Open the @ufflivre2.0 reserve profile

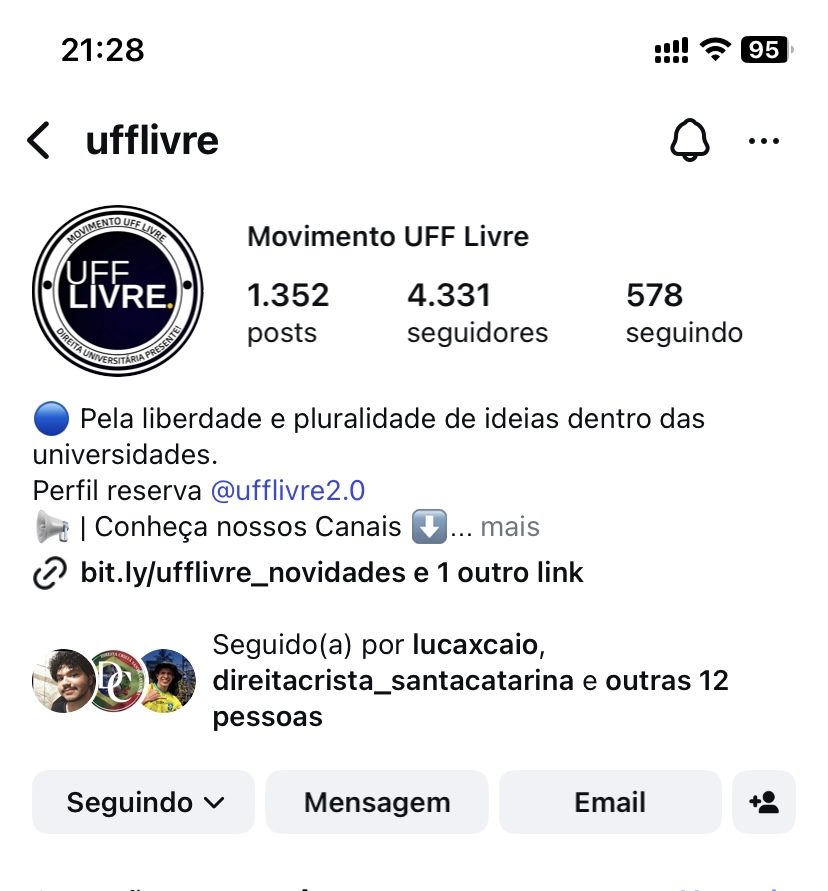pyautogui.click(x=288, y=491)
